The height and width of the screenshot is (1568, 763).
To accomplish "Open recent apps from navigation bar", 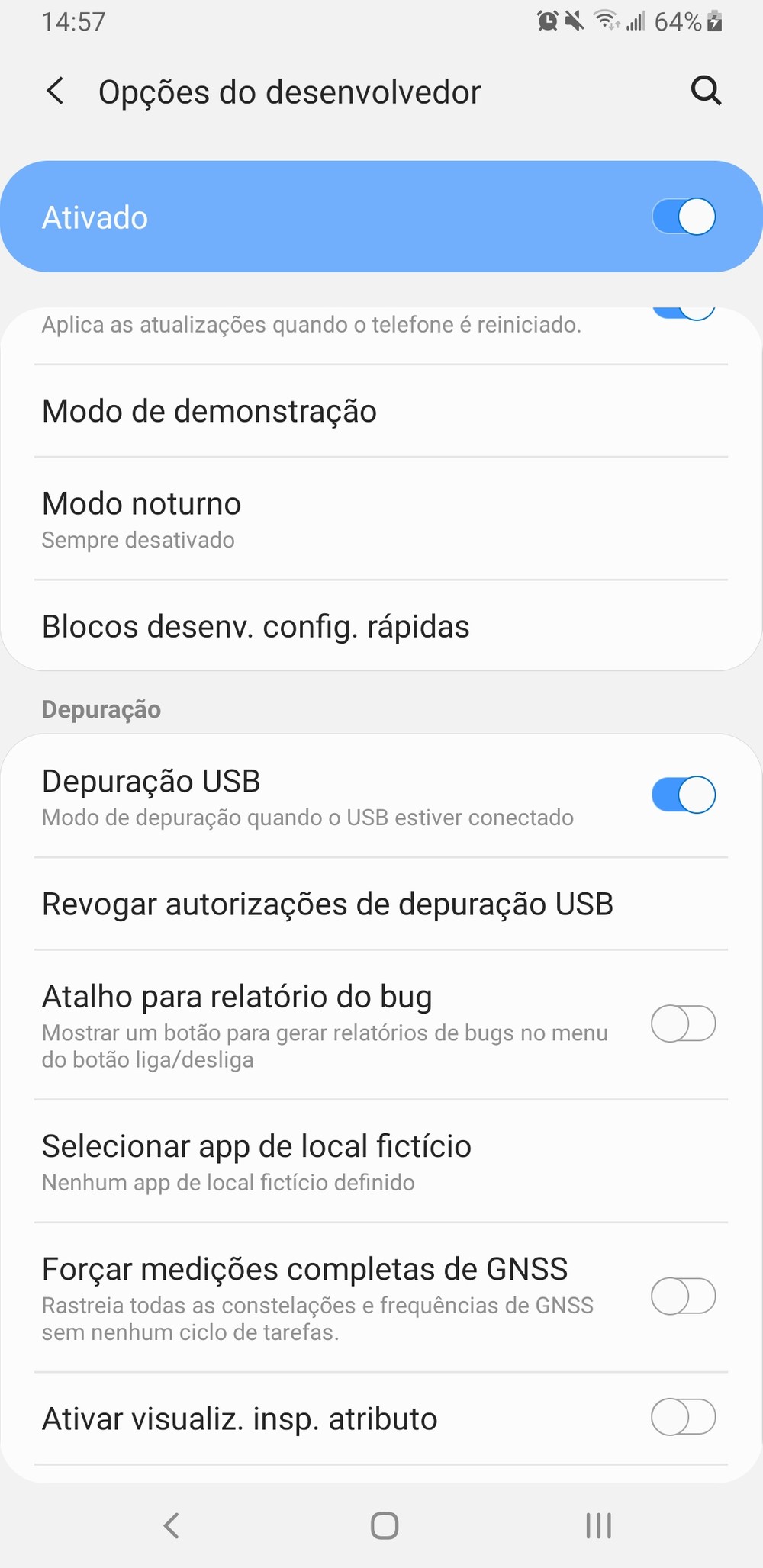I will pyautogui.click(x=599, y=1526).
